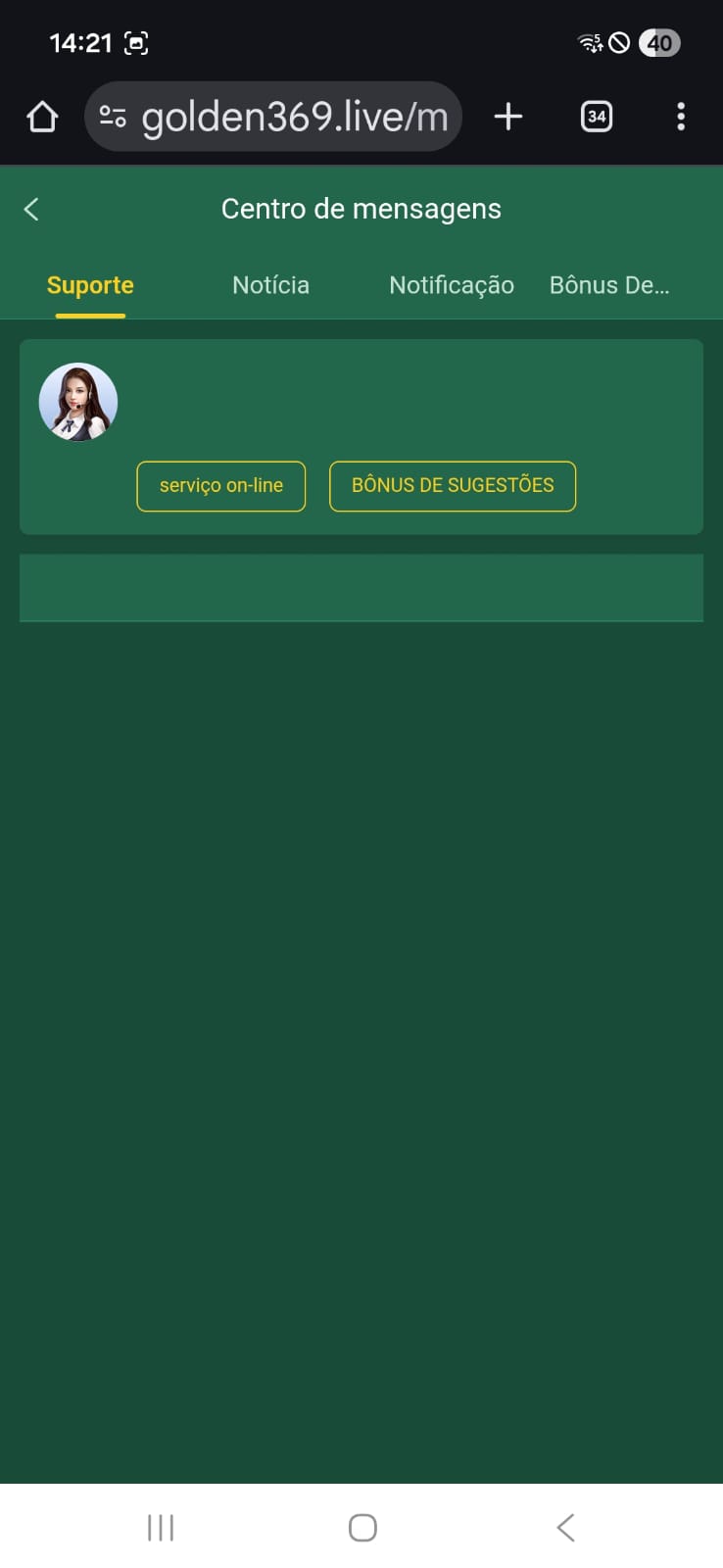Open the Bônus De... tab
The width and height of the screenshot is (723, 1568).
click(x=608, y=285)
